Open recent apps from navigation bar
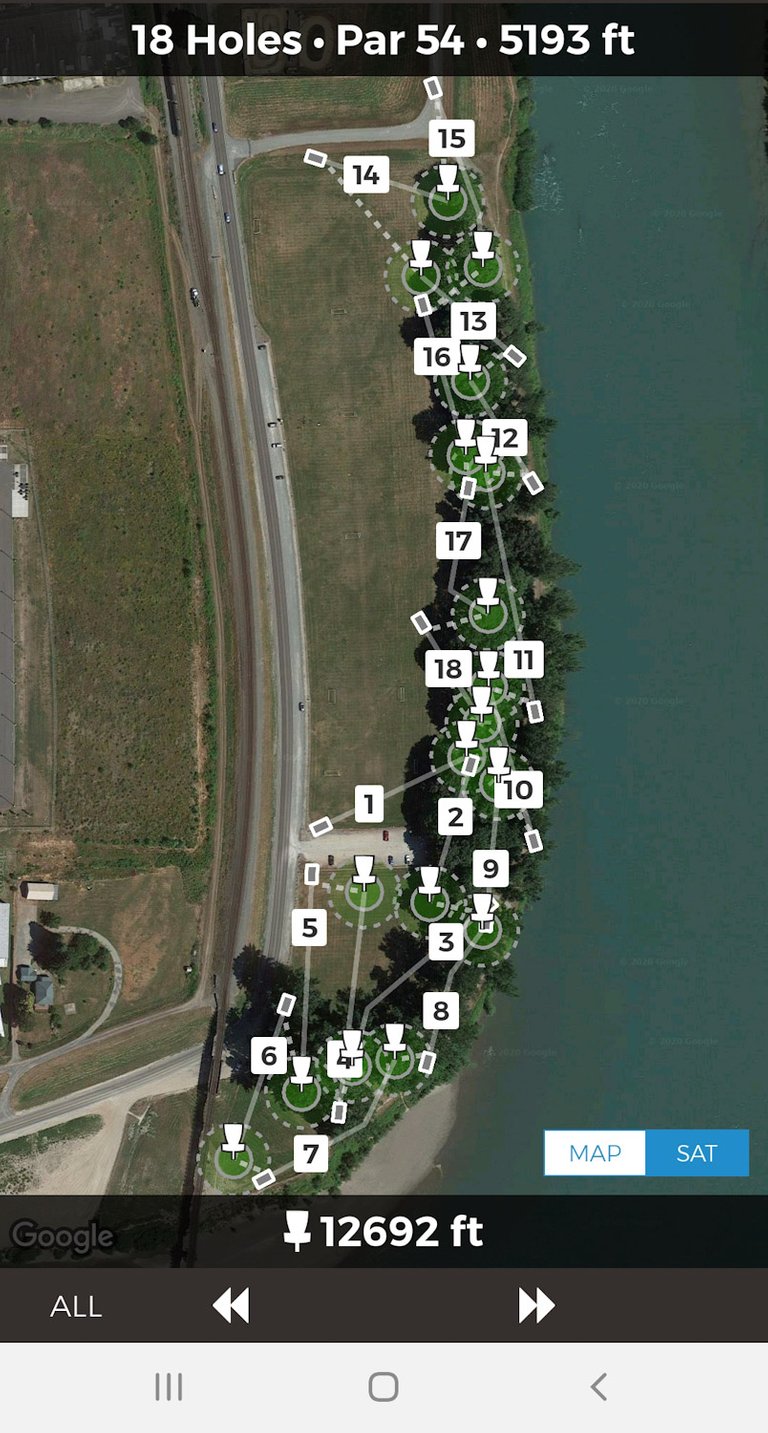 (168, 1386)
